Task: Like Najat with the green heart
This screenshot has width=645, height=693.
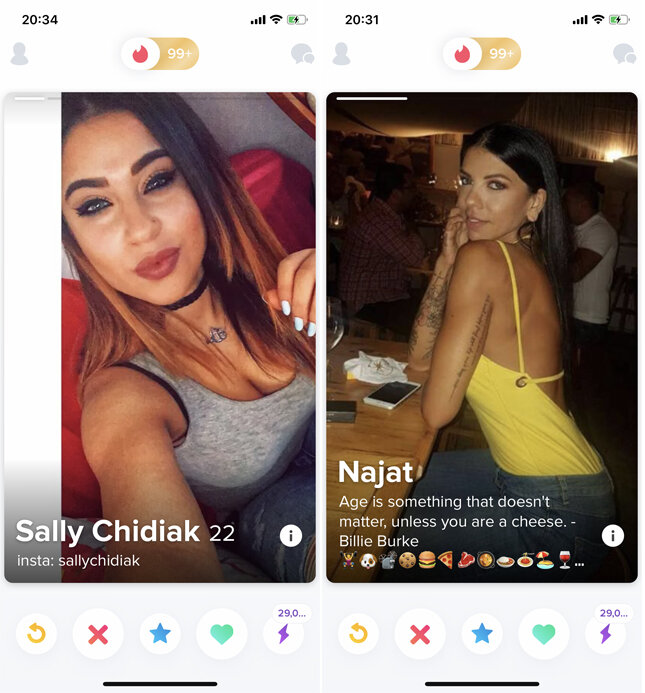Action: 543,634
